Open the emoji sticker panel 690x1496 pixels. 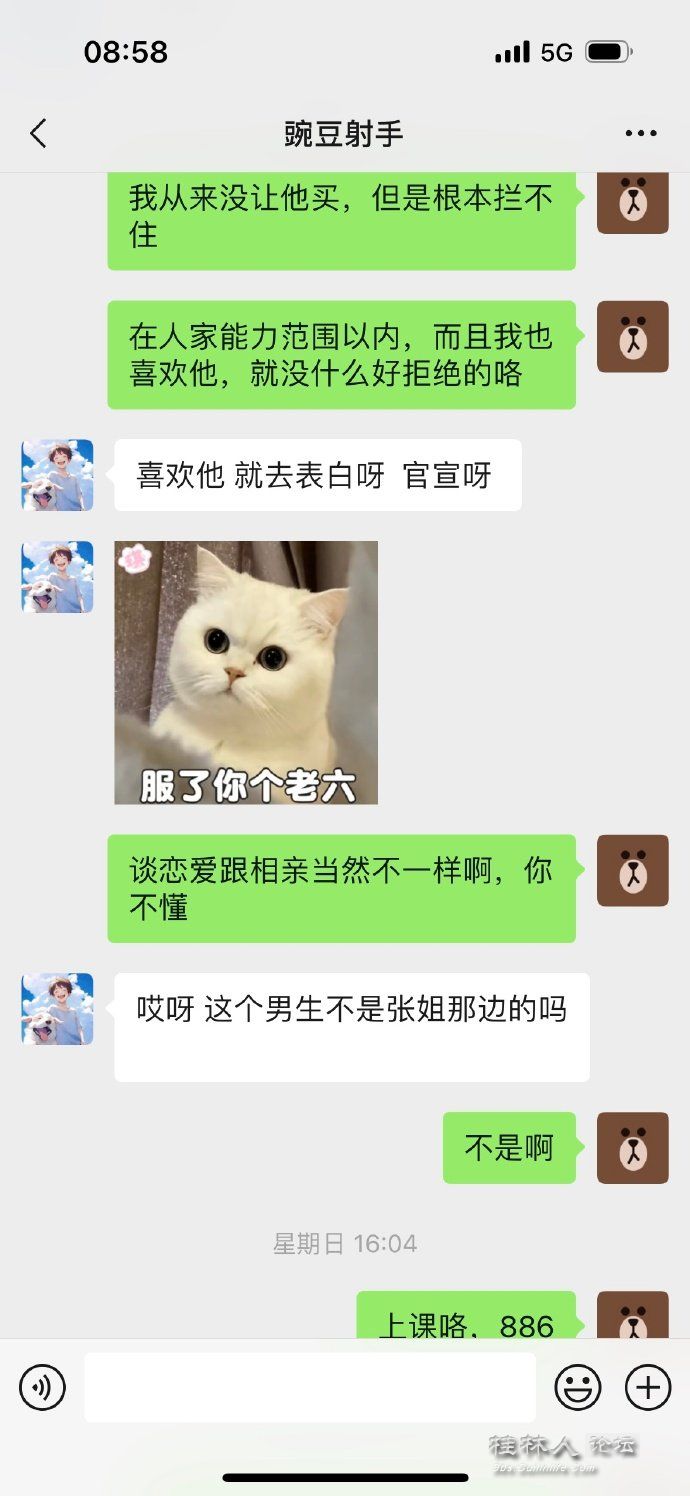(x=578, y=1387)
